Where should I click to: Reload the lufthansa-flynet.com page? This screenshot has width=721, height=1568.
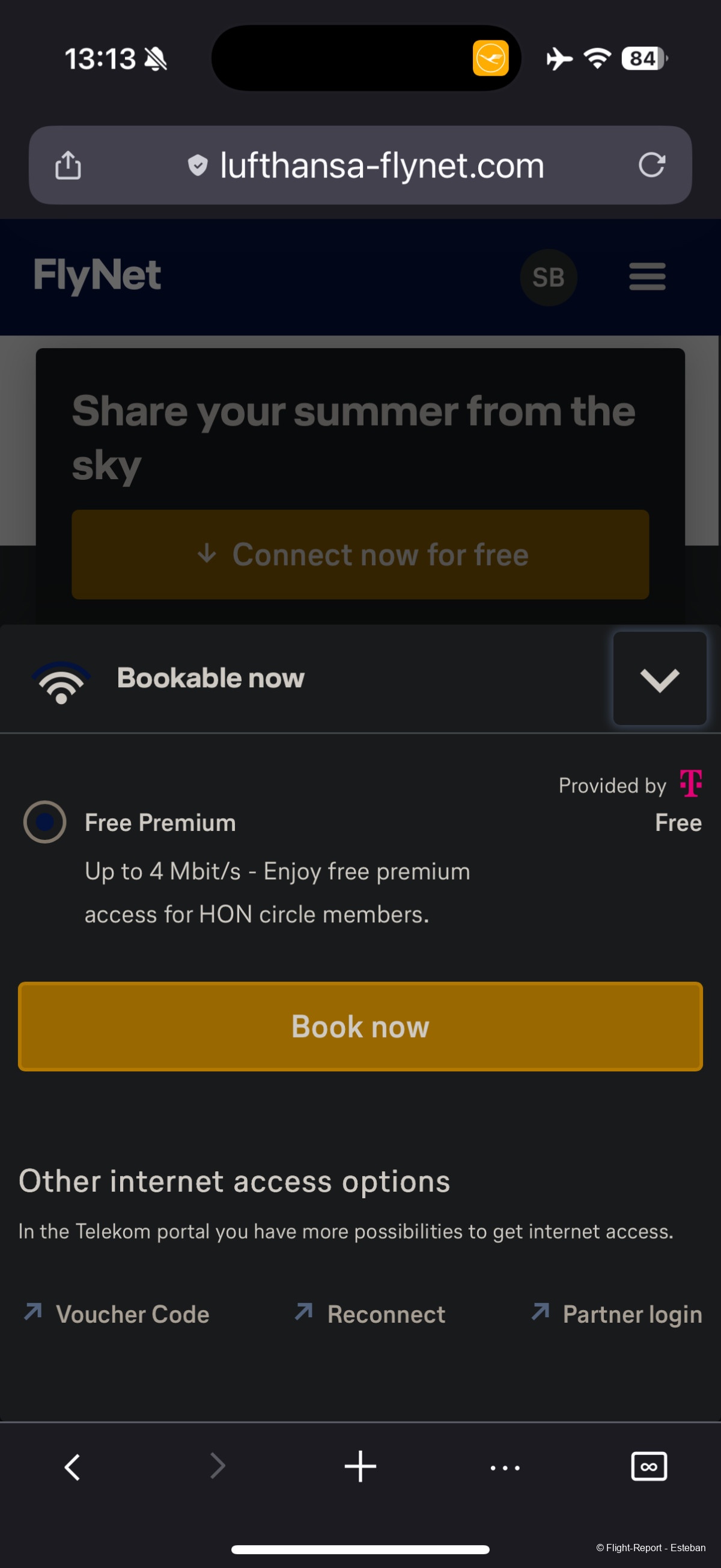tap(651, 165)
